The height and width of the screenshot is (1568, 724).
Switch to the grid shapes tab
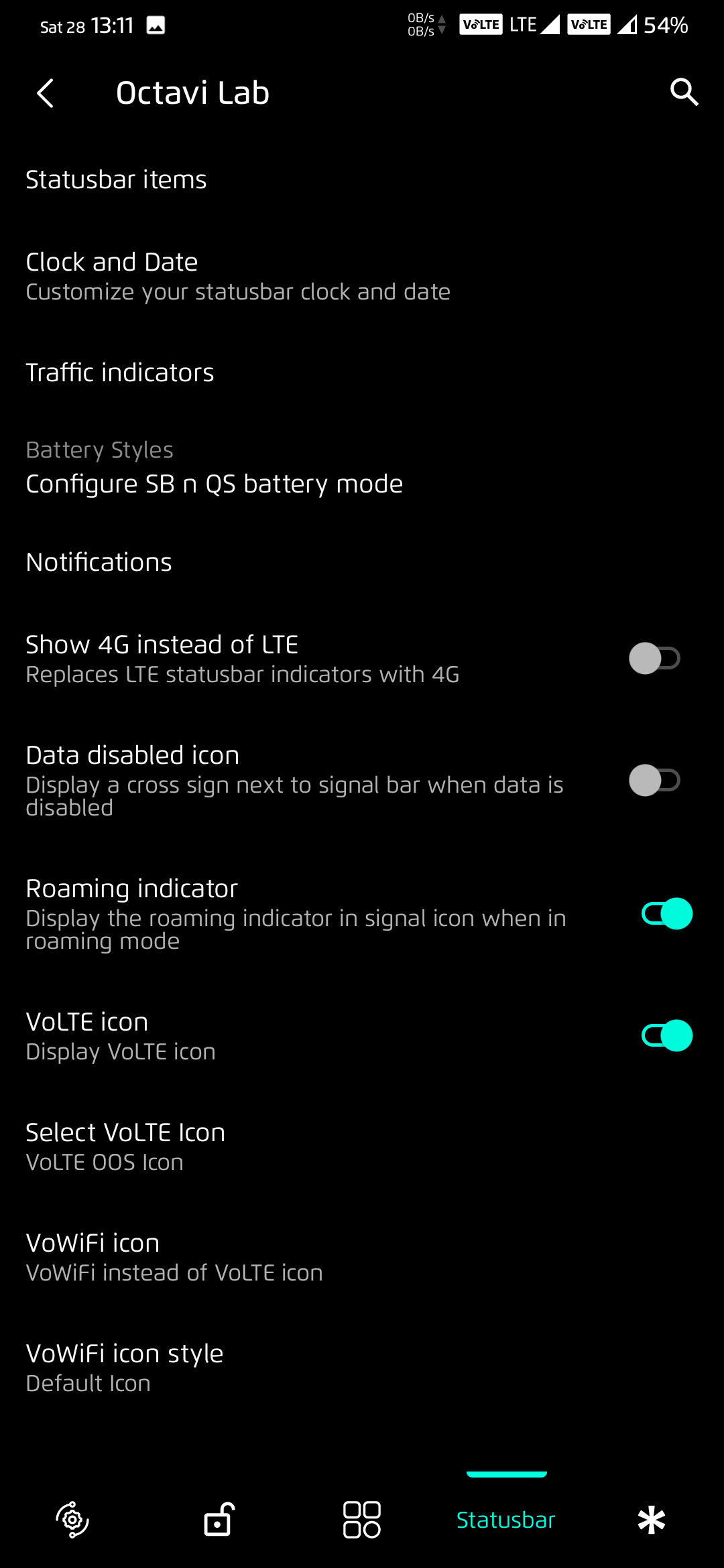pyautogui.click(x=362, y=1520)
